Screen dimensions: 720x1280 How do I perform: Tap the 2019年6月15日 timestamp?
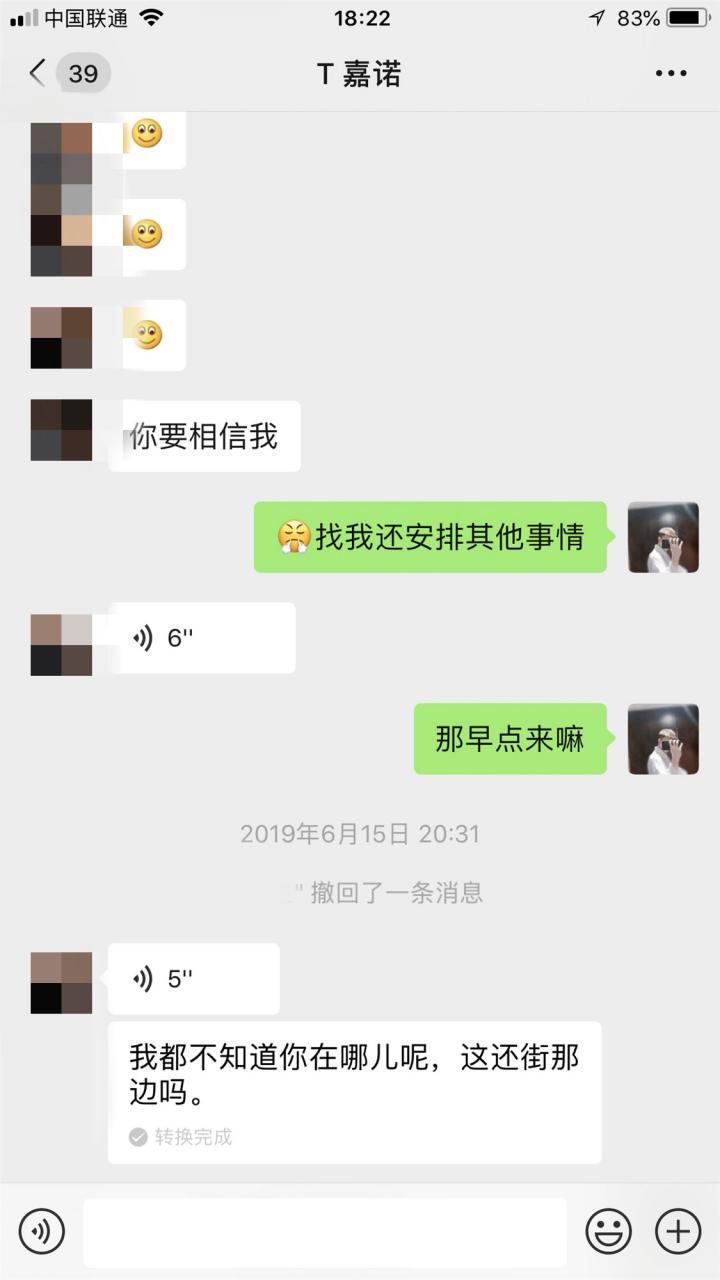pos(360,833)
